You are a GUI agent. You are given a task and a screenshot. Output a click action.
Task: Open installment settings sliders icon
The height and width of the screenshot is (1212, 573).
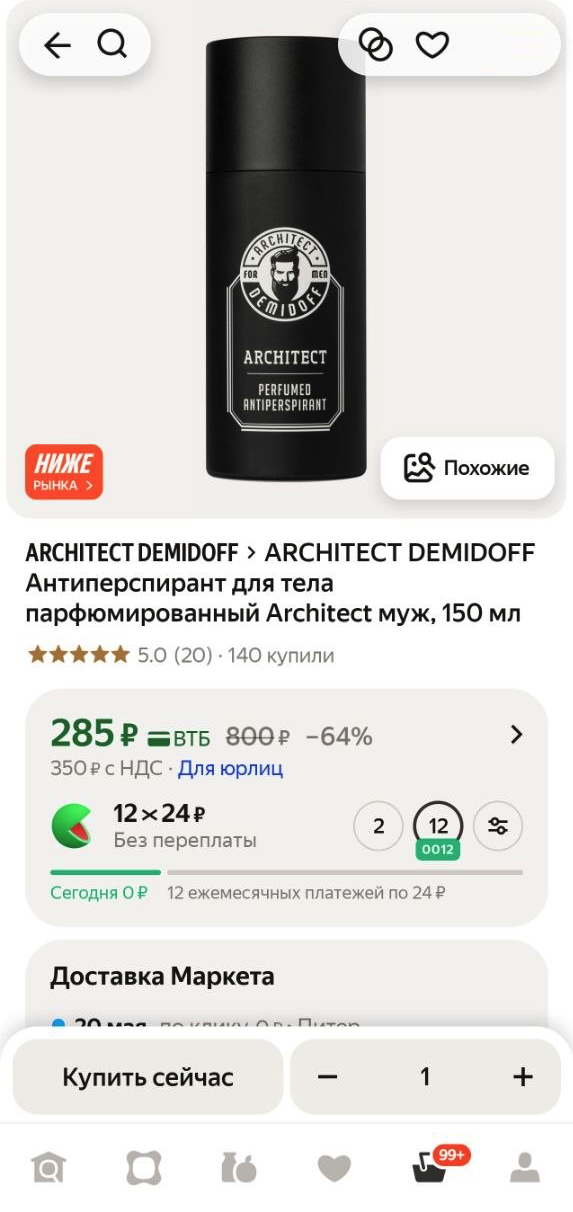pos(498,826)
